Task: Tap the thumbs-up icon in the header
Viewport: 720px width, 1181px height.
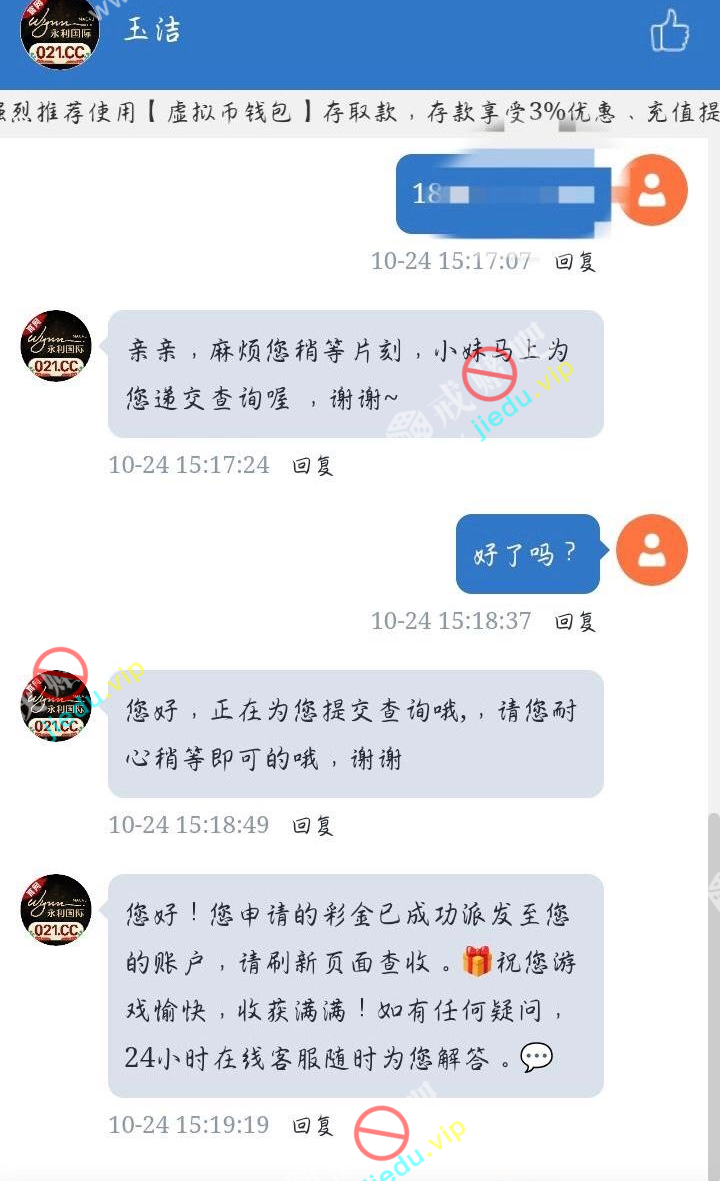Action: 669,30
